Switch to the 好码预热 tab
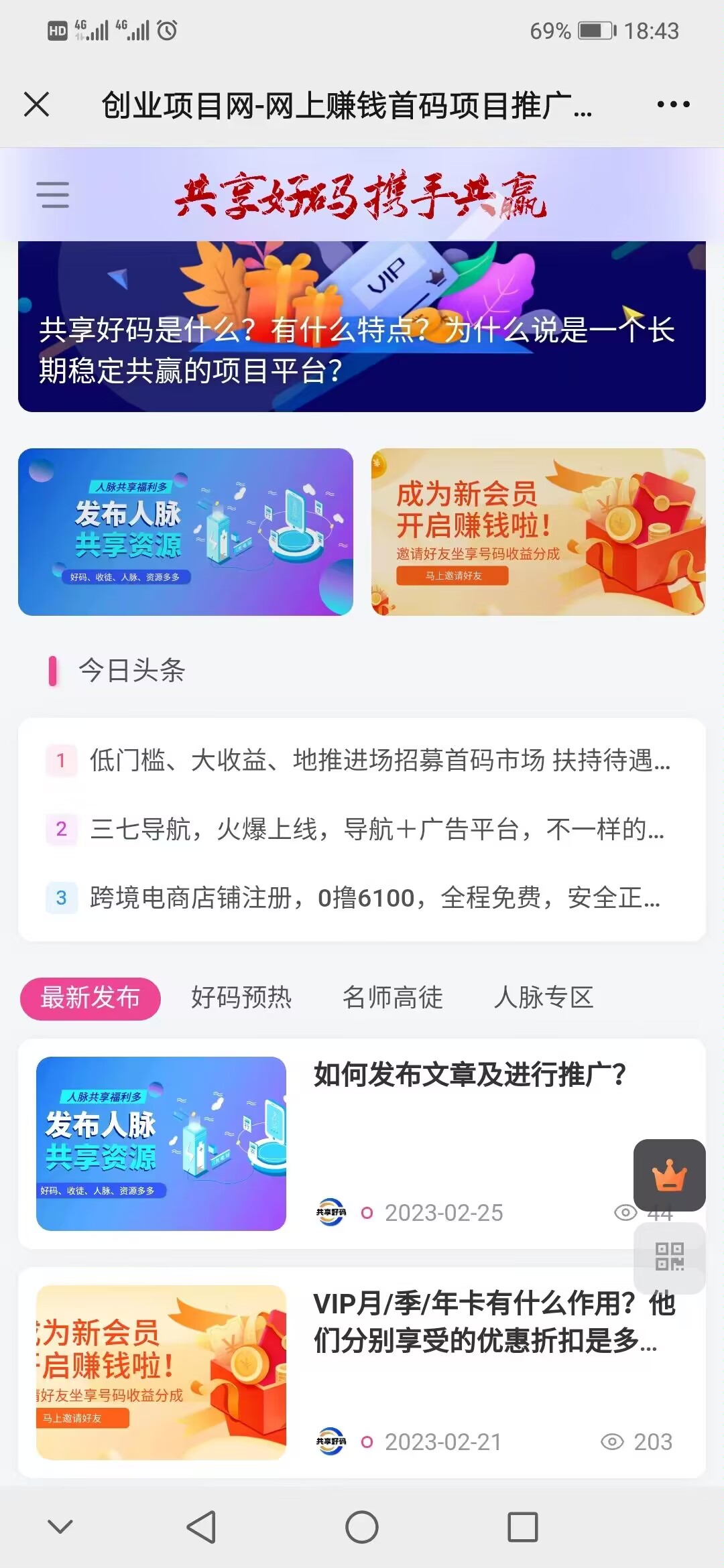724x1568 pixels. coord(241,998)
